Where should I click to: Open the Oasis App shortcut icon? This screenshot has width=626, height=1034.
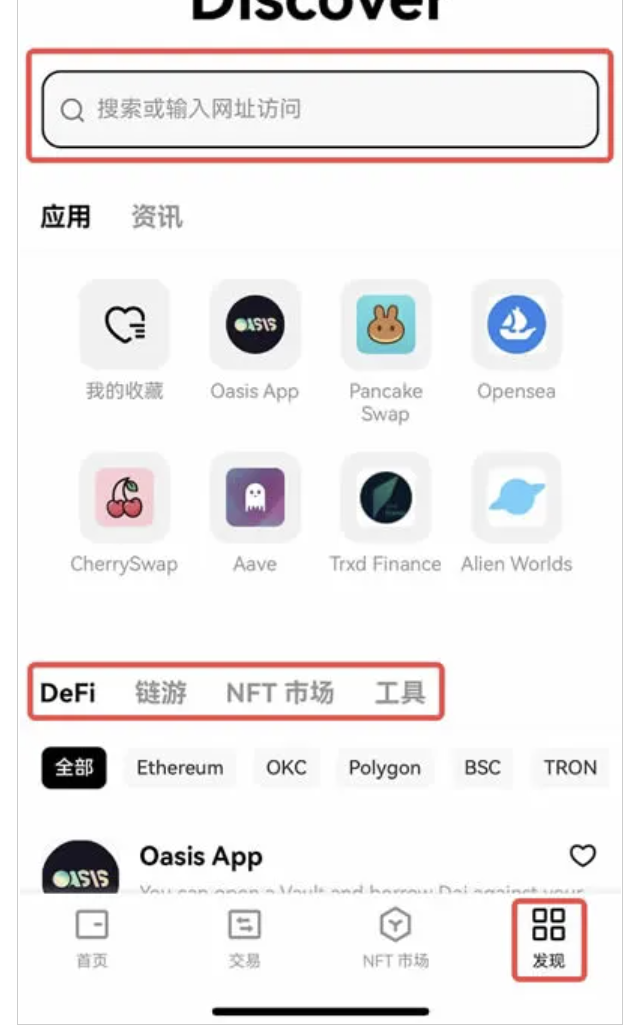(254, 325)
